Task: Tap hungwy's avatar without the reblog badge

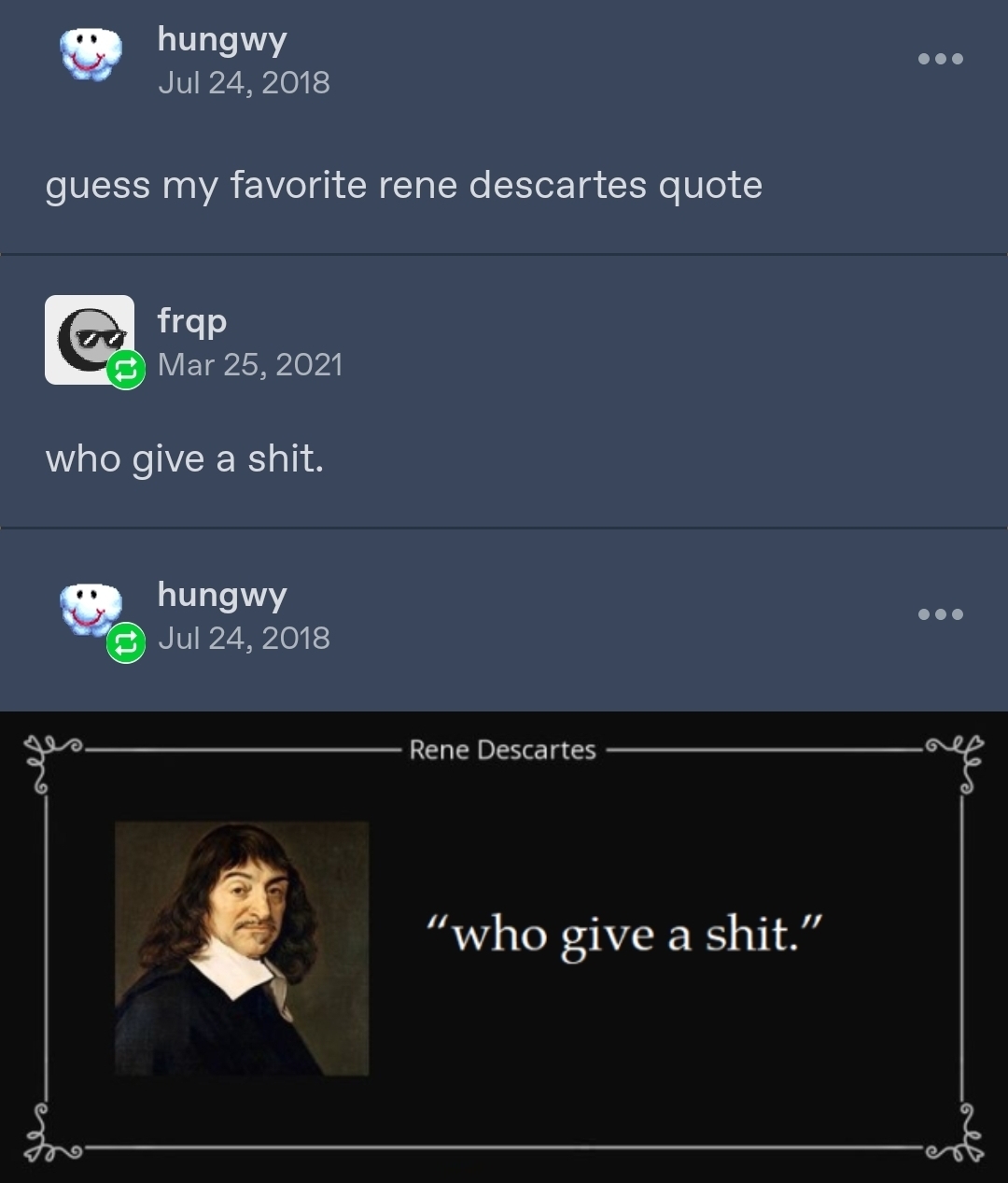Action: click(91, 54)
